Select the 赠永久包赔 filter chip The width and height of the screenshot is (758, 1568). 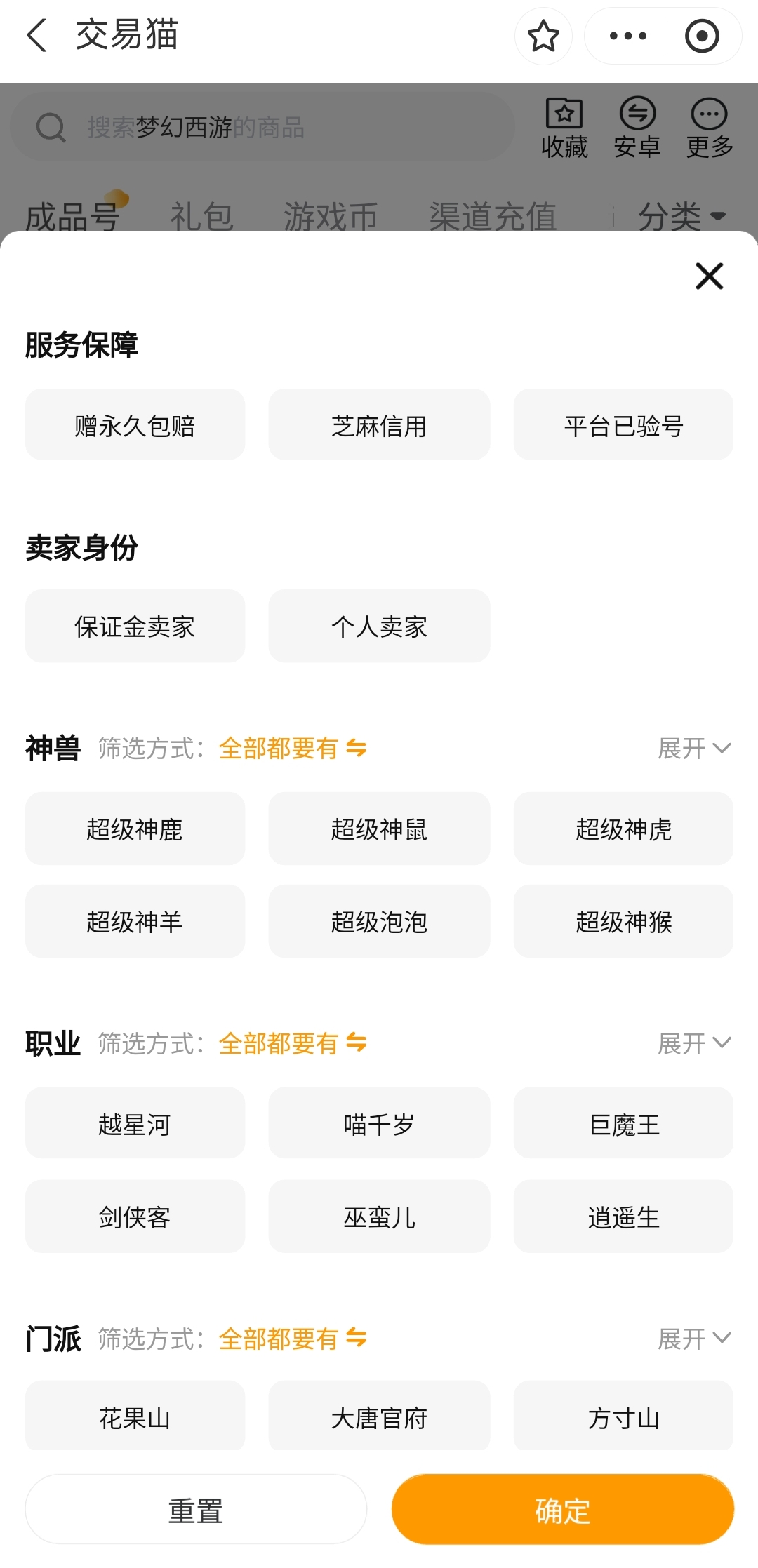(x=135, y=425)
